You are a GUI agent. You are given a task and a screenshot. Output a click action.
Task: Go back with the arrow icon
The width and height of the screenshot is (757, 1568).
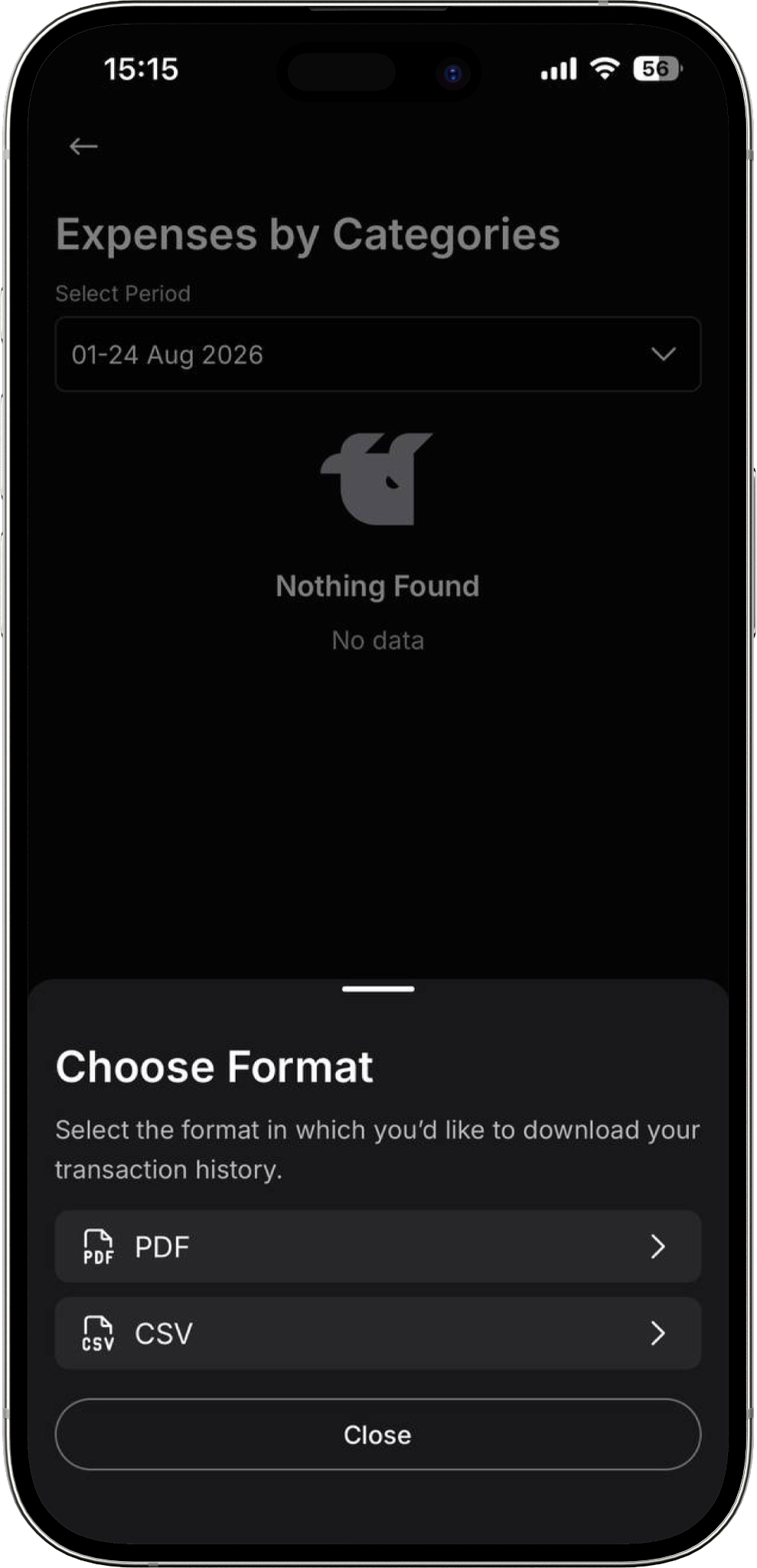pyautogui.click(x=83, y=146)
